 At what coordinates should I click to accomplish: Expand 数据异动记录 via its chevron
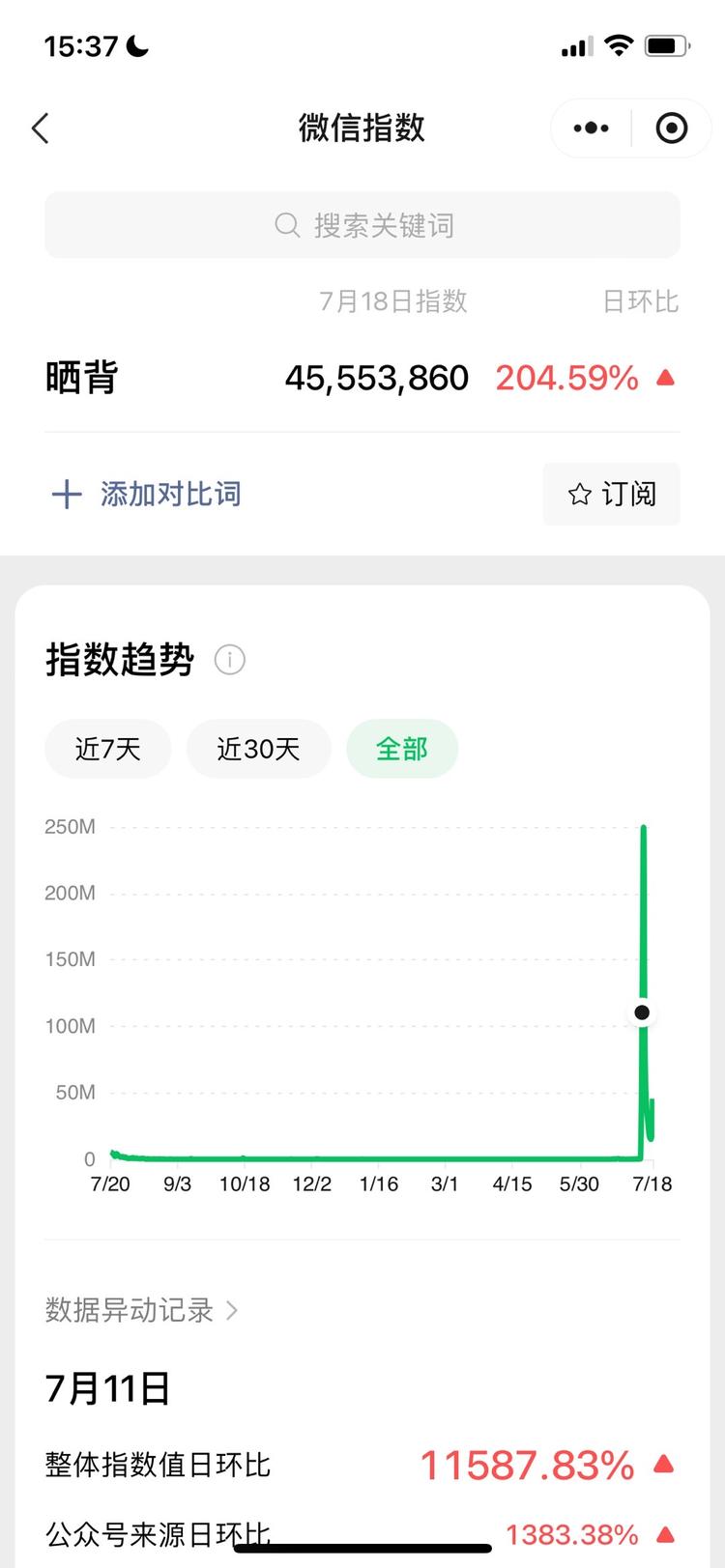pyautogui.click(x=232, y=1311)
